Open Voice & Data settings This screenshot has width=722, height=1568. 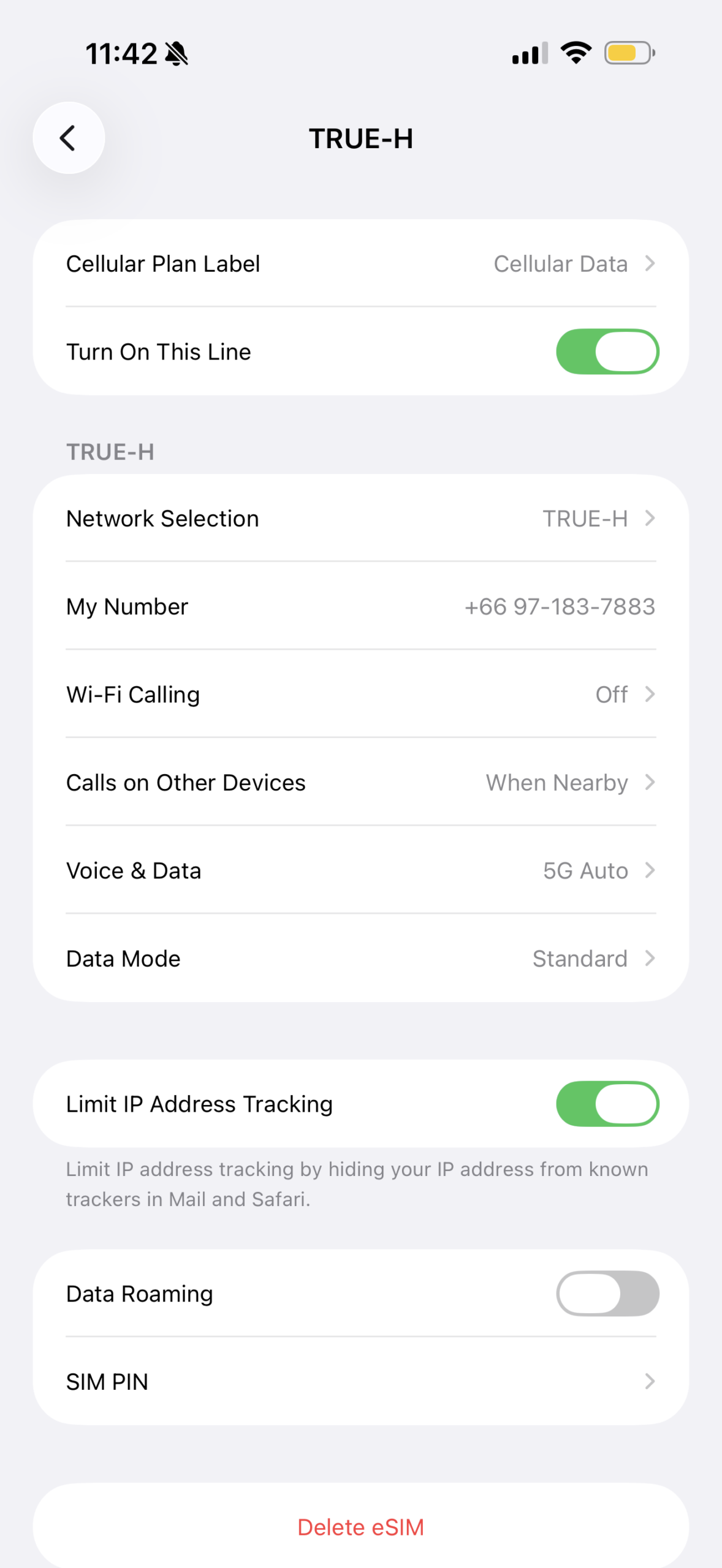coord(360,870)
